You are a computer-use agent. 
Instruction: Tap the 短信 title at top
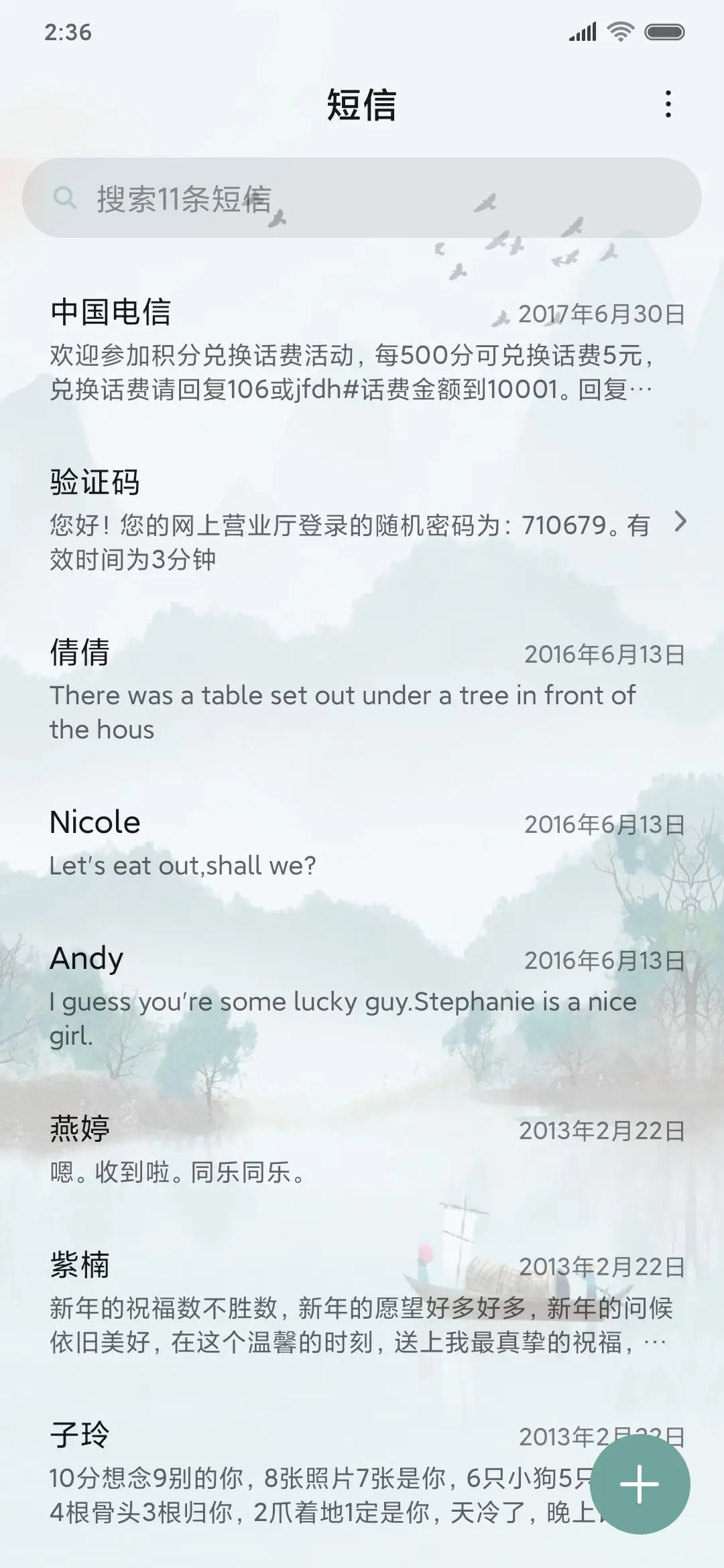tap(362, 104)
